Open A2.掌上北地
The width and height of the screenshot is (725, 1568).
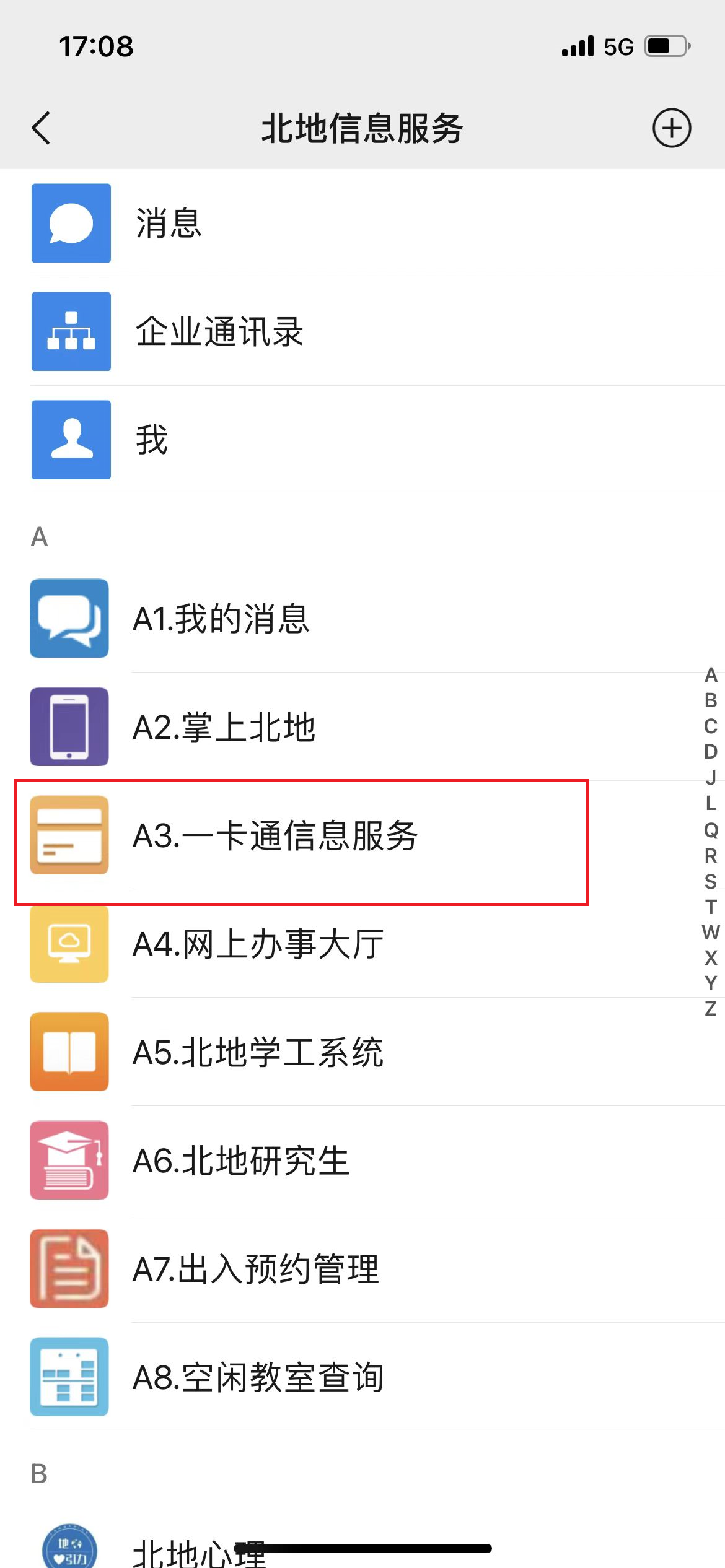362,726
